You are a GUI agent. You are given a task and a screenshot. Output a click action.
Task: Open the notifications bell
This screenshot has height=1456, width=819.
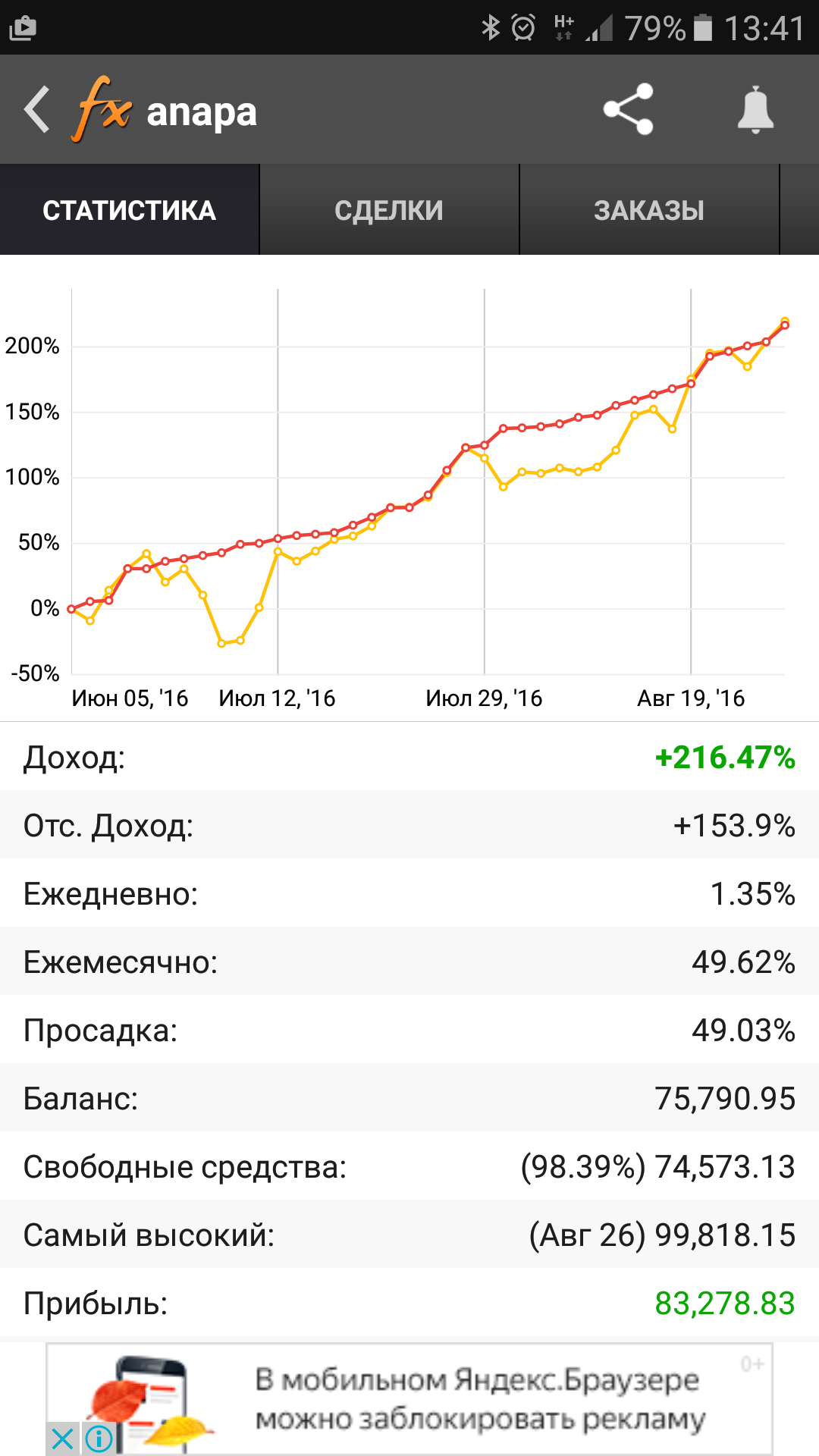tap(755, 110)
